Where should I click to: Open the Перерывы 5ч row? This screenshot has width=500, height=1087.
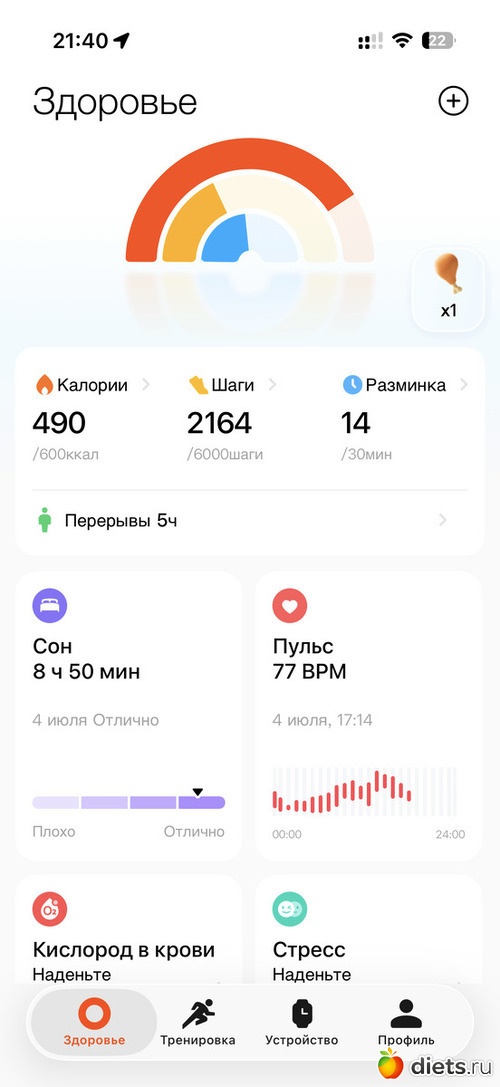[x=250, y=521]
